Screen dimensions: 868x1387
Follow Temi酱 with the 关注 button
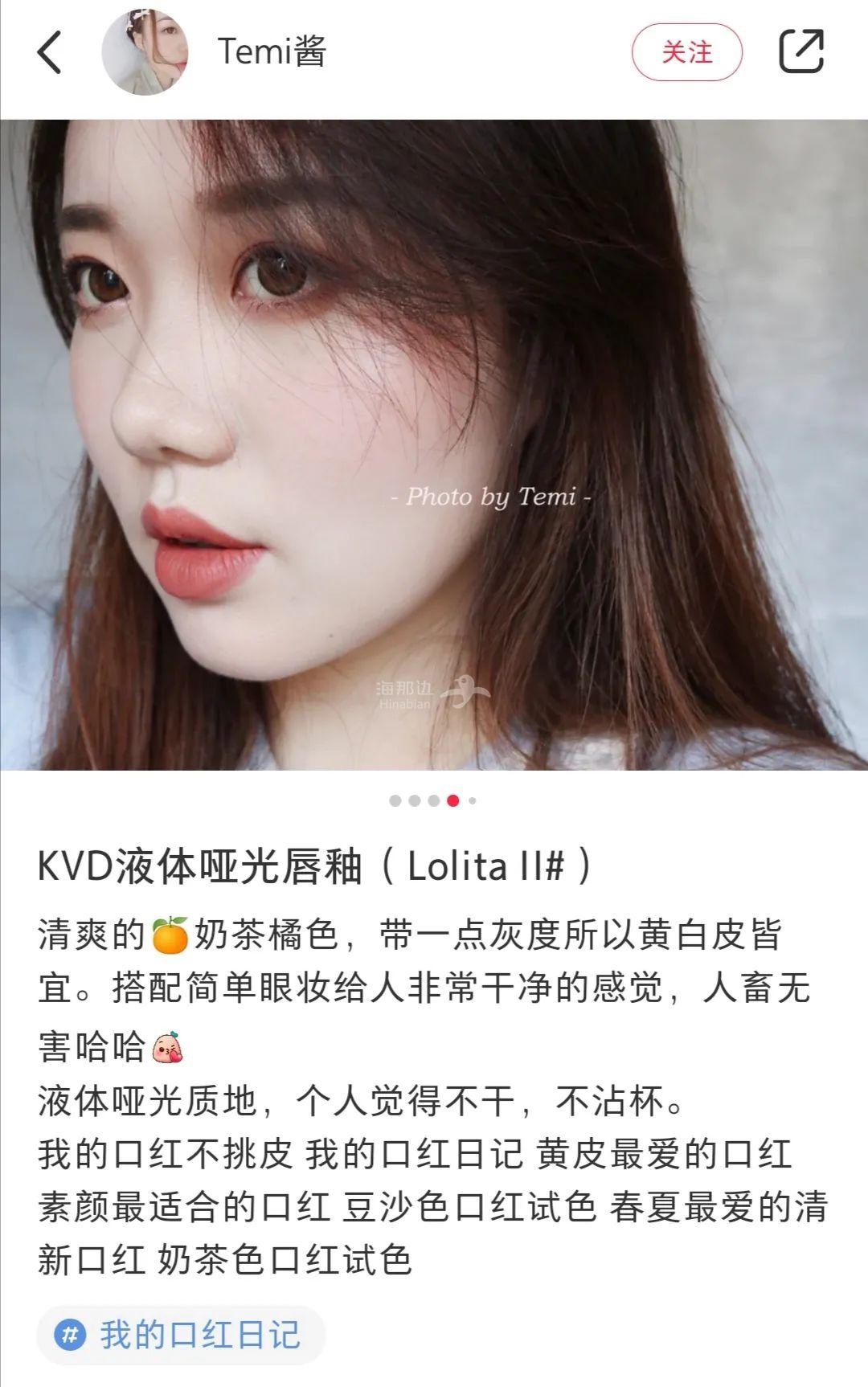(686, 53)
